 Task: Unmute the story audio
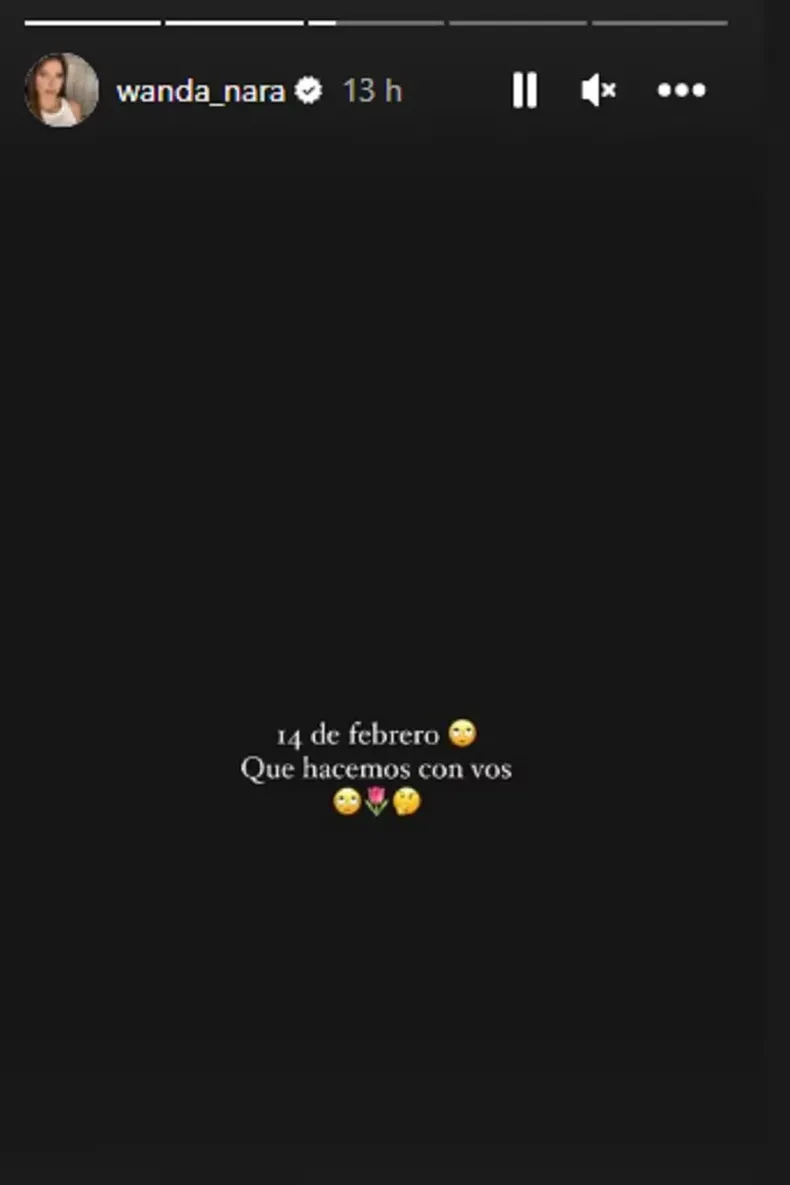point(598,91)
